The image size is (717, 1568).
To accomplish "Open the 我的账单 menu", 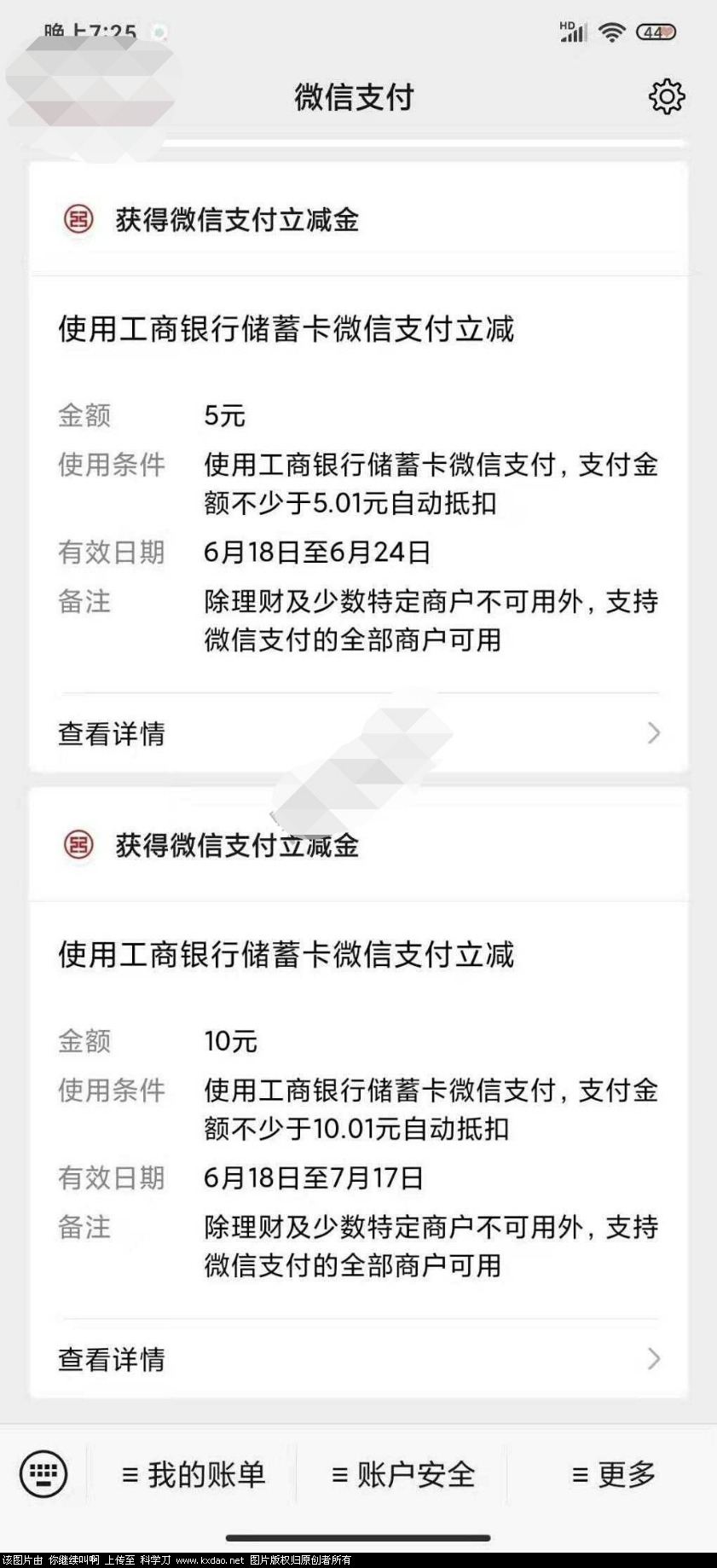I will pos(194,1474).
